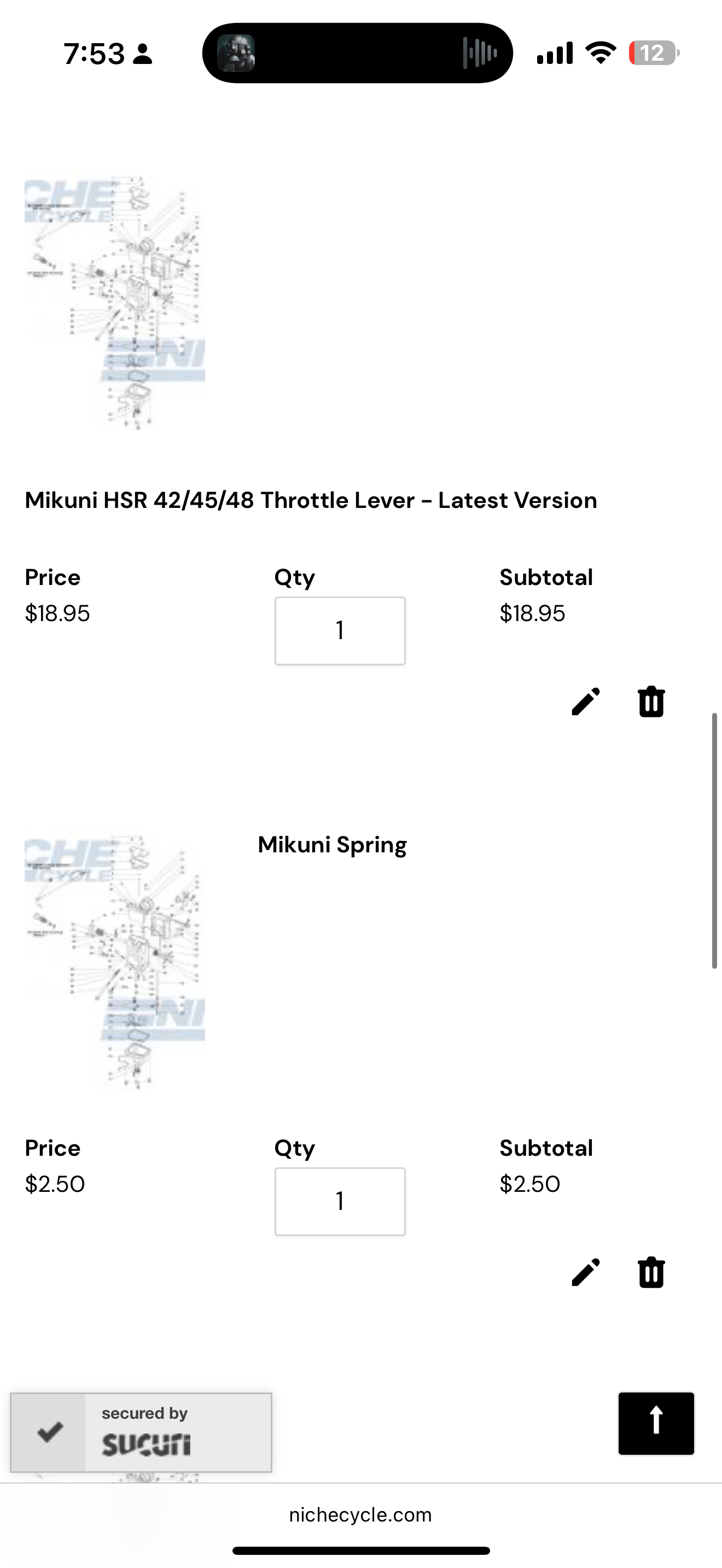Edit the Mikuni Spring cart item
Image resolution: width=722 pixels, height=1568 pixels.
(586, 1272)
